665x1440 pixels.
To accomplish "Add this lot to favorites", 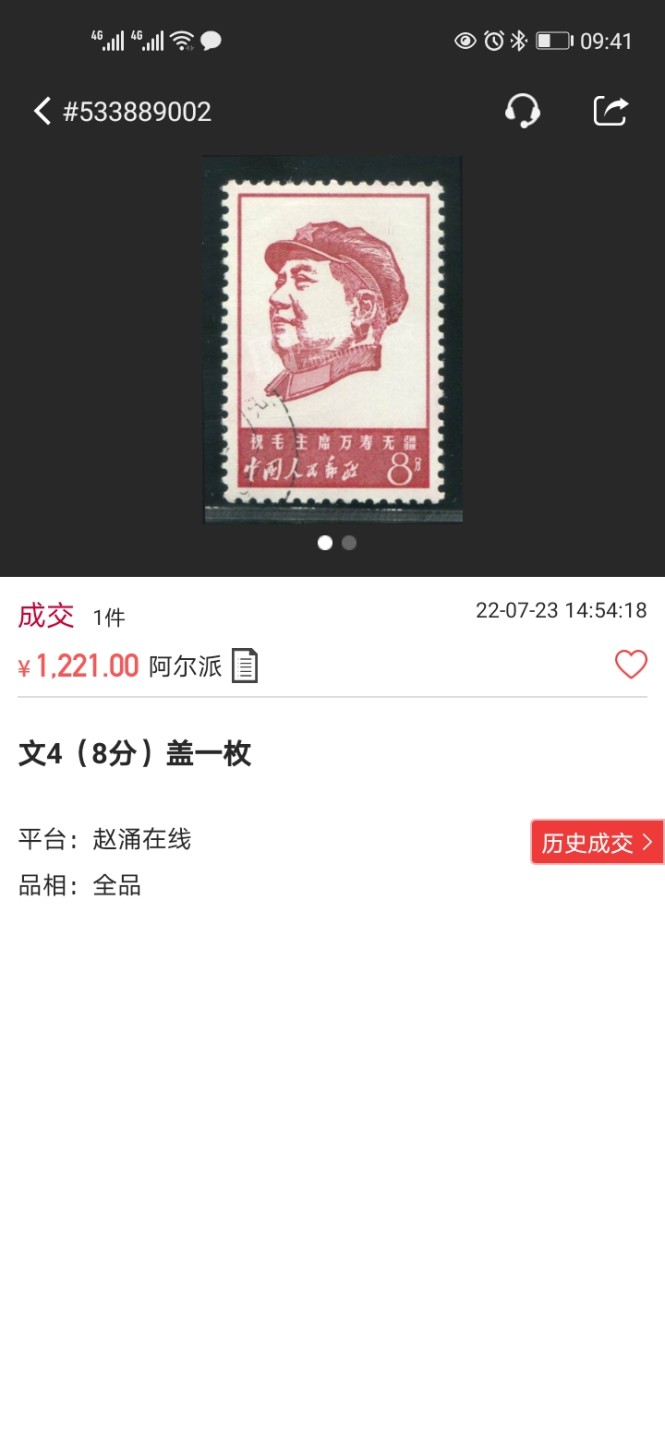I will tap(630, 665).
